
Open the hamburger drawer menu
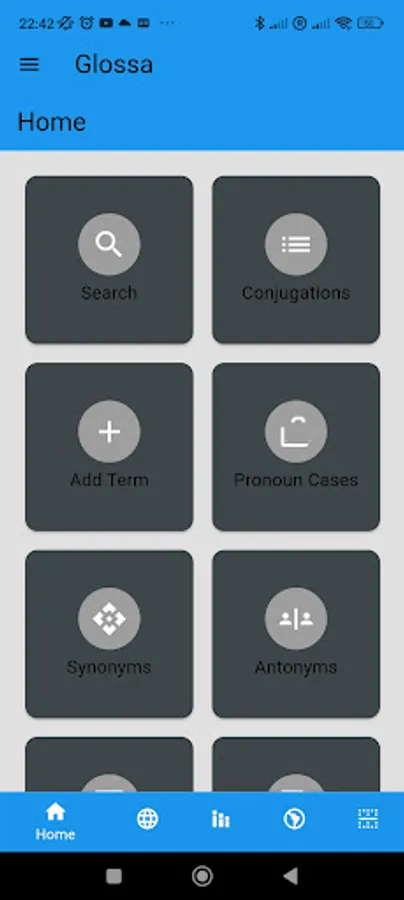[29, 64]
